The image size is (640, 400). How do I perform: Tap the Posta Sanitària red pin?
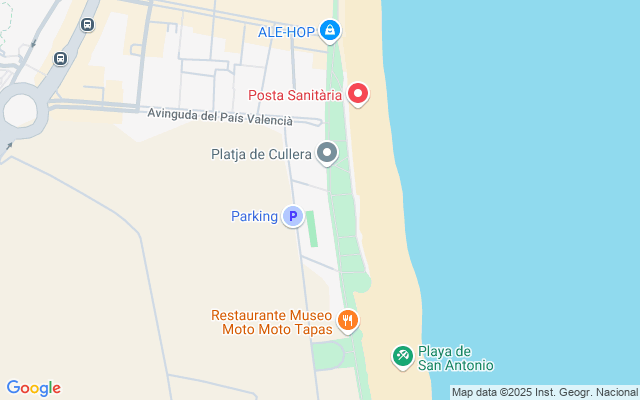357,95
